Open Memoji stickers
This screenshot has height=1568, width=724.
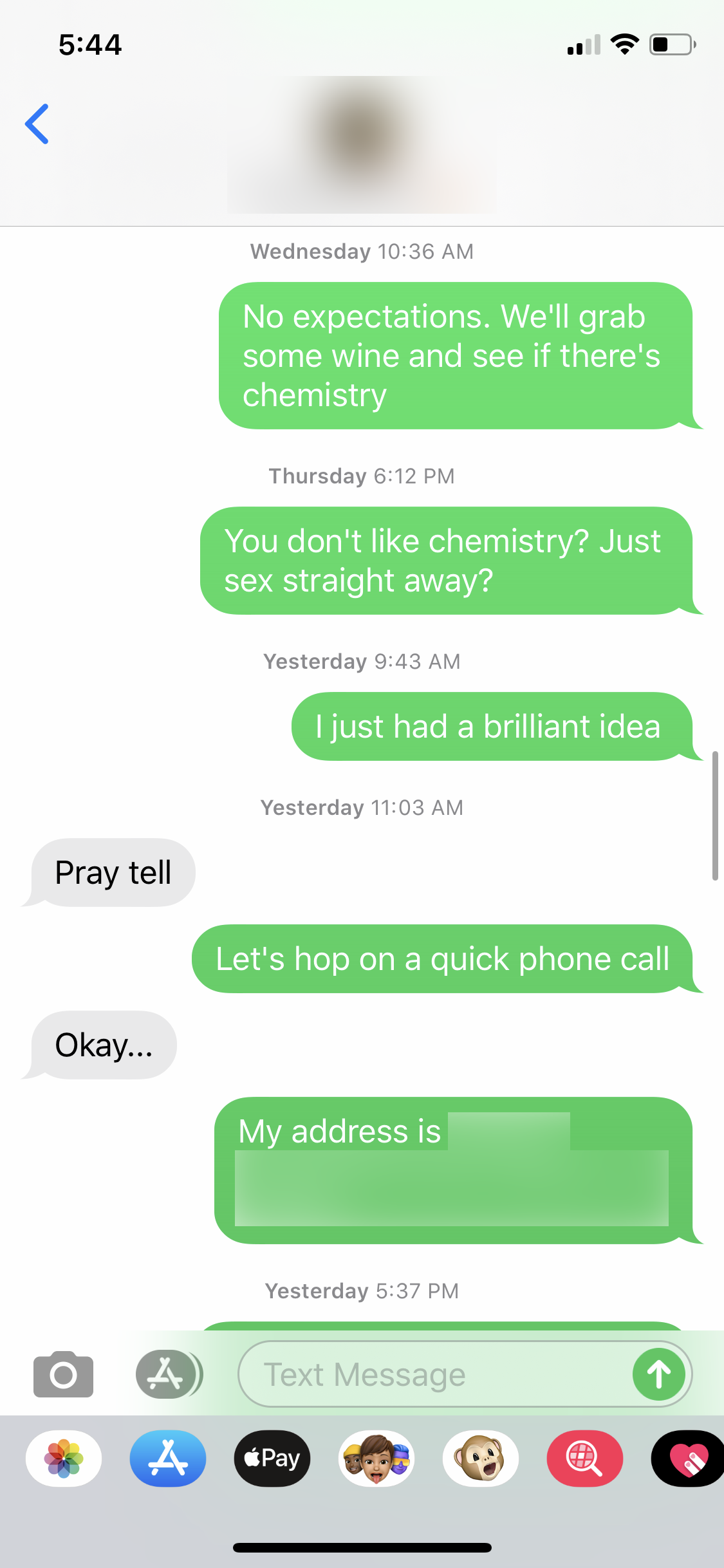376,1459
